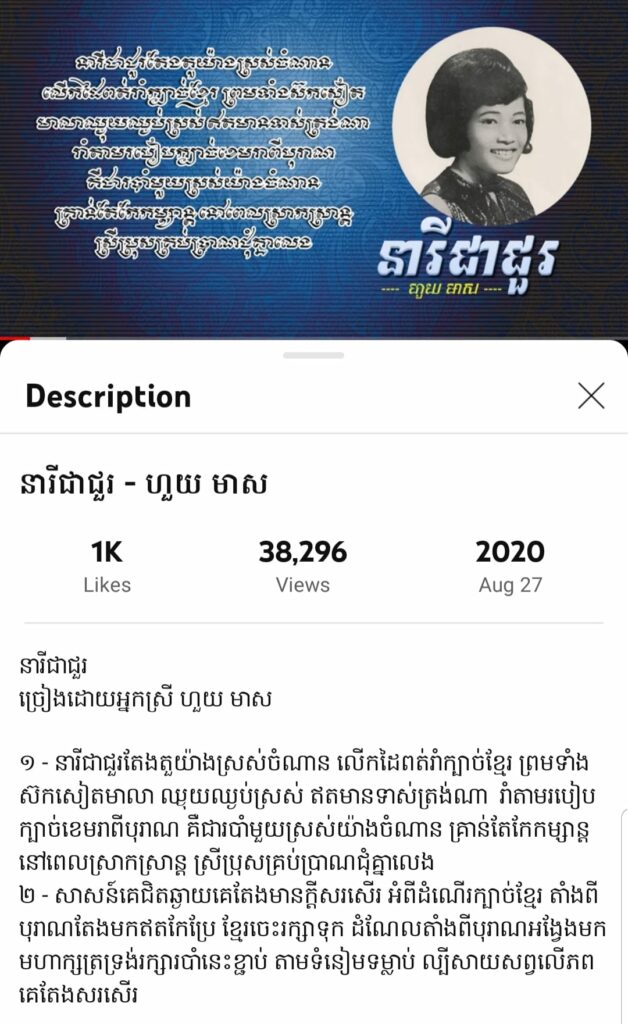Image resolution: width=628 pixels, height=1024 pixels.
Task: Tap the video player area
Action: pos(314,169)
